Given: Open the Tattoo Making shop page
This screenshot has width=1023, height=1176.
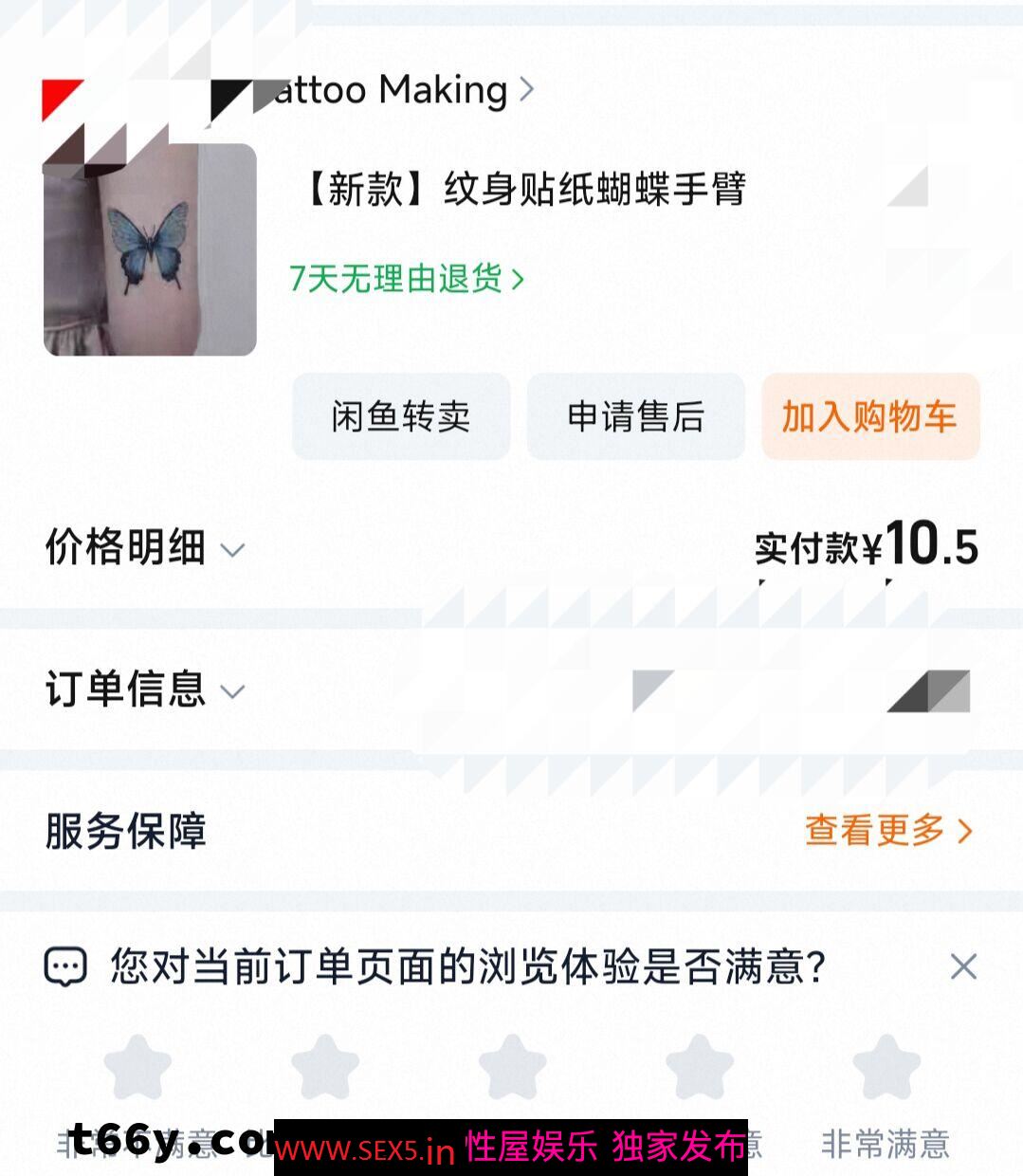Looking at the screenshot, I should pos(398,91).
